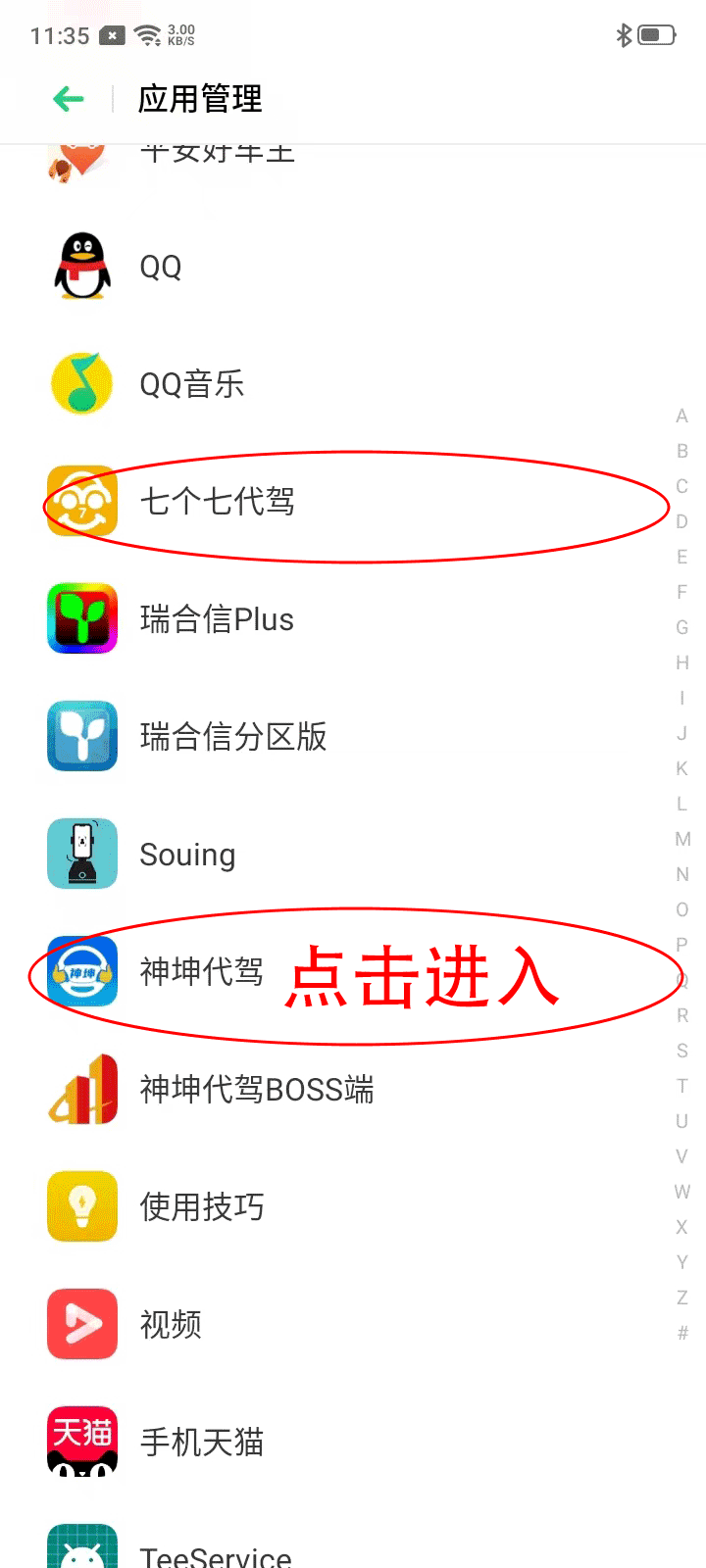The image size is (706, 1568).
Task: Jump to letter A in the index
Action: (x=682, y=416)
